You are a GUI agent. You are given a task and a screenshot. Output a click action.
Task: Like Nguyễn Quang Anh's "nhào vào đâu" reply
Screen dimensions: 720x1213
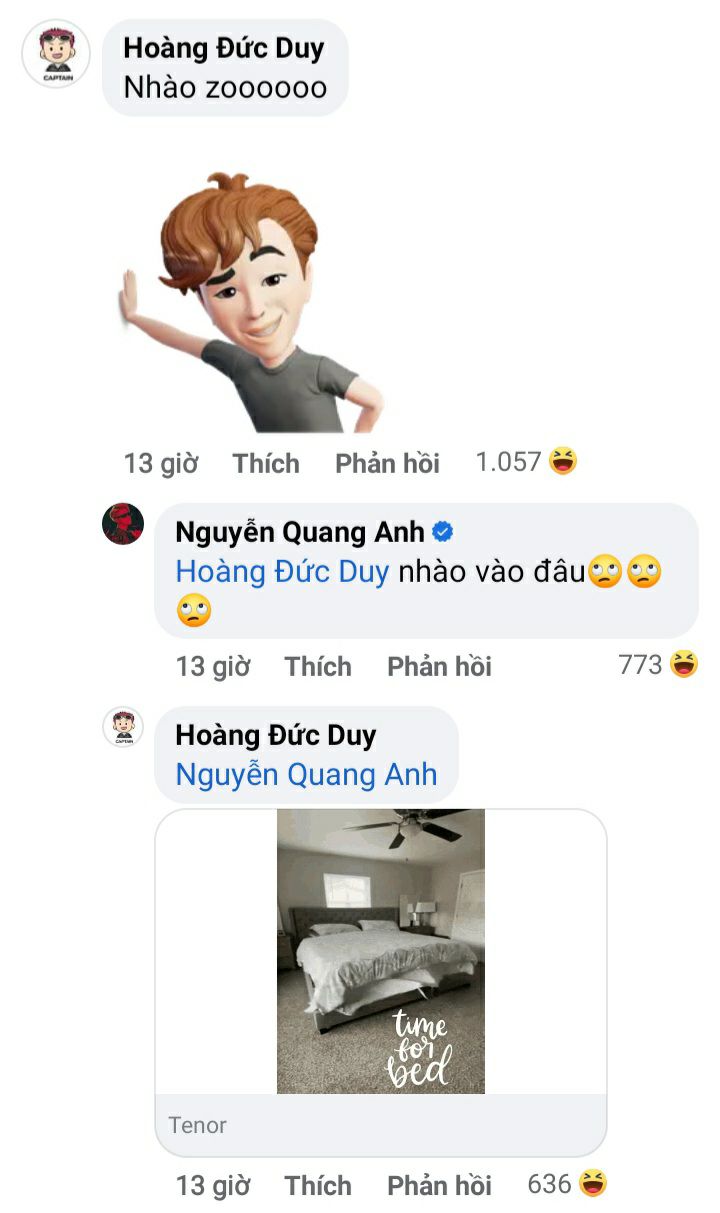[318, 666]
